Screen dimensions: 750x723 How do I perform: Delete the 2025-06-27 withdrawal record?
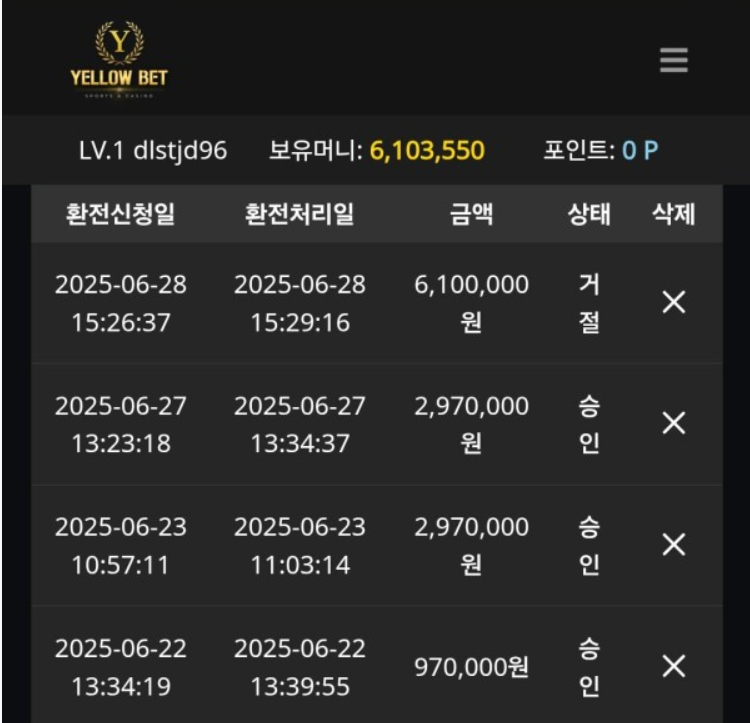(674, 424)
